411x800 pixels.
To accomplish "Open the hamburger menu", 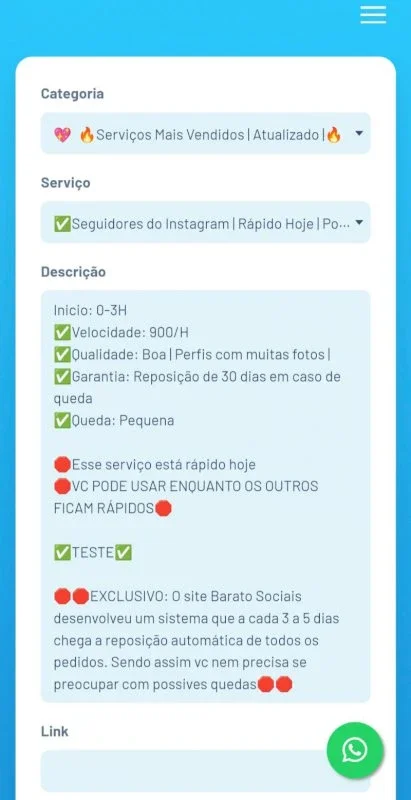I will click(x=373, y=15).
